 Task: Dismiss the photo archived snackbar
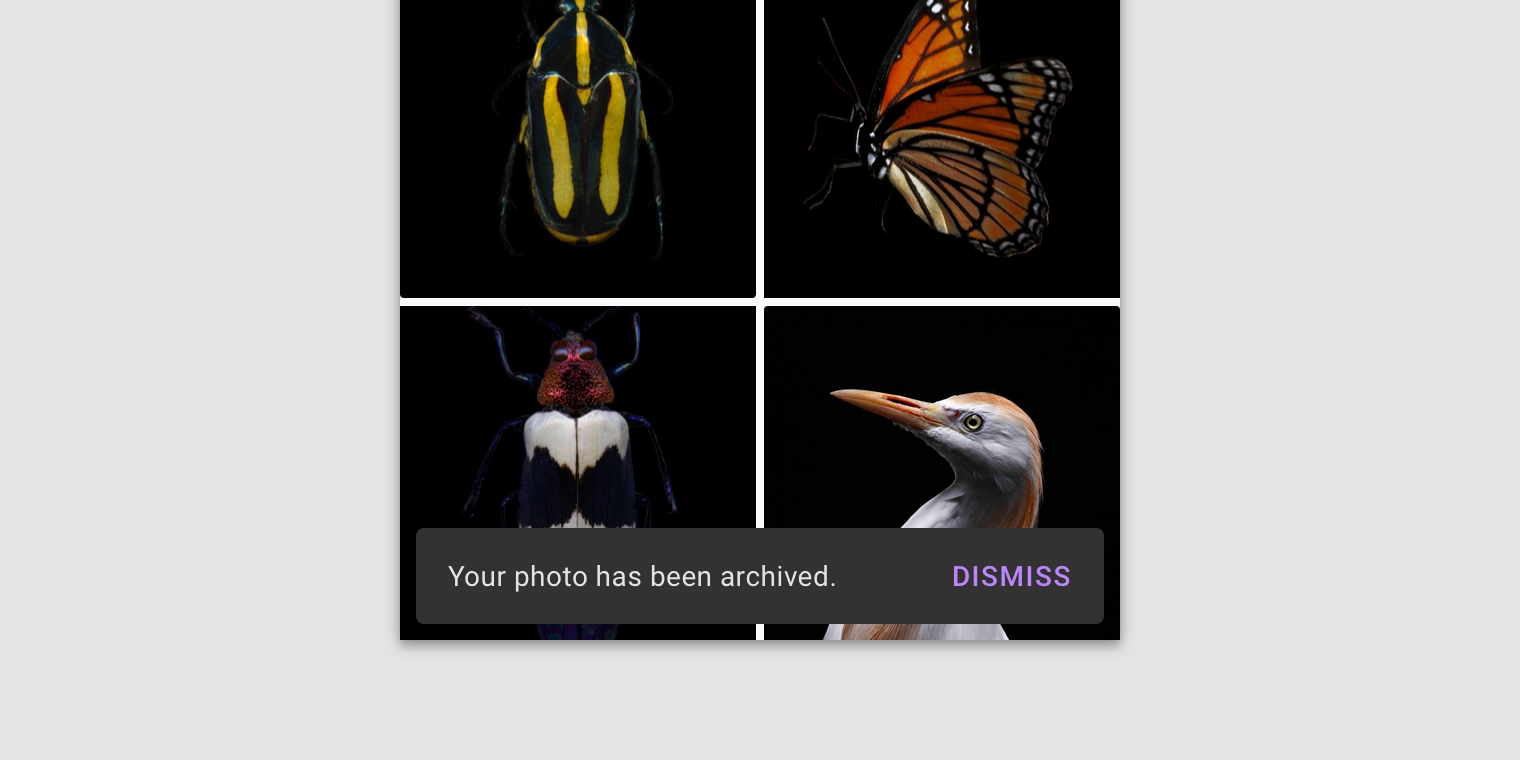[1011, 577]
